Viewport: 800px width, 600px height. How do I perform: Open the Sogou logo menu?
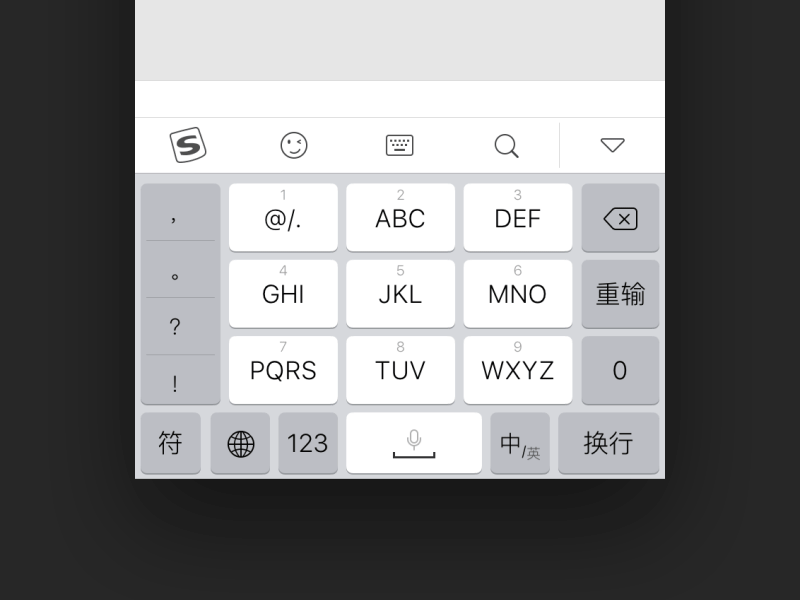[x=188, y=146]
